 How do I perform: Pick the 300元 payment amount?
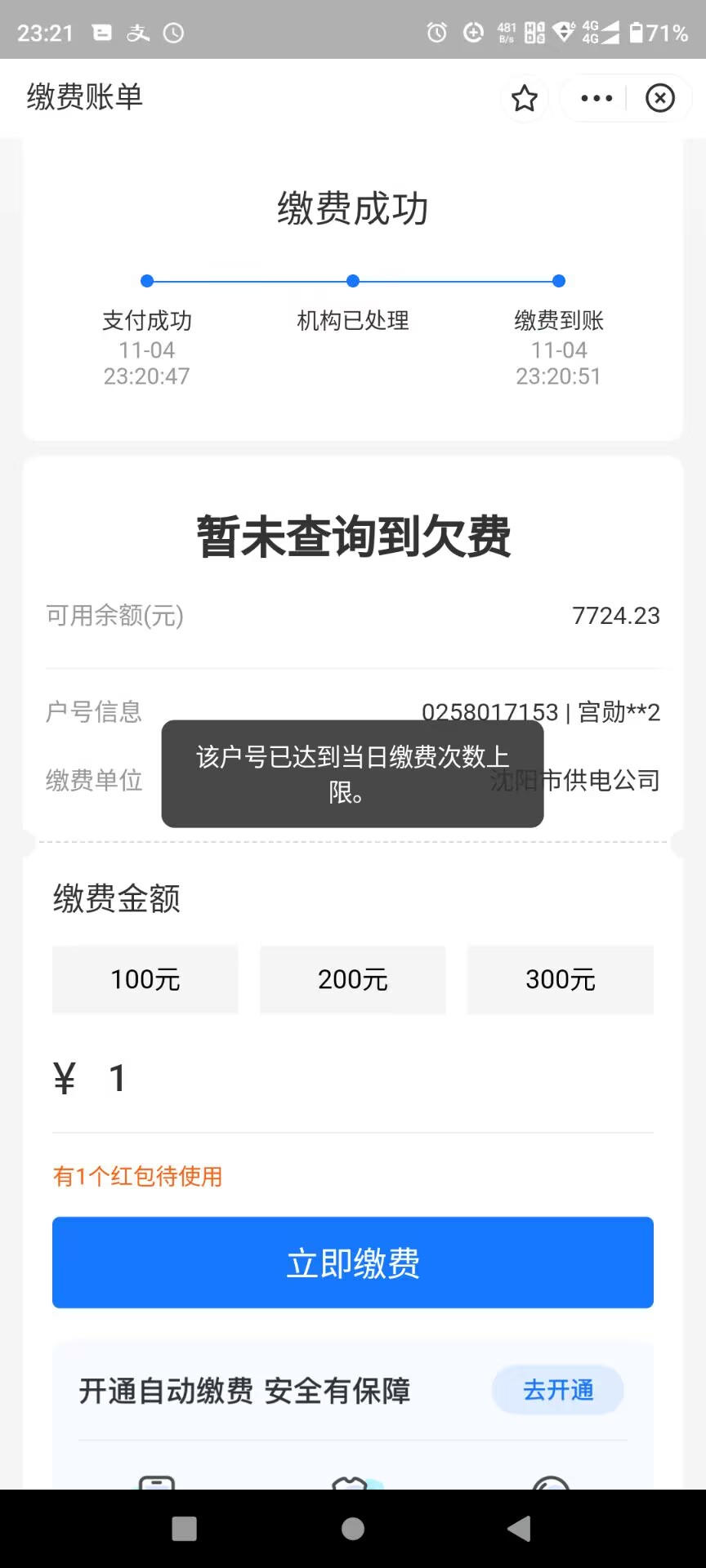pyautogui.click(x=560, y=979)
